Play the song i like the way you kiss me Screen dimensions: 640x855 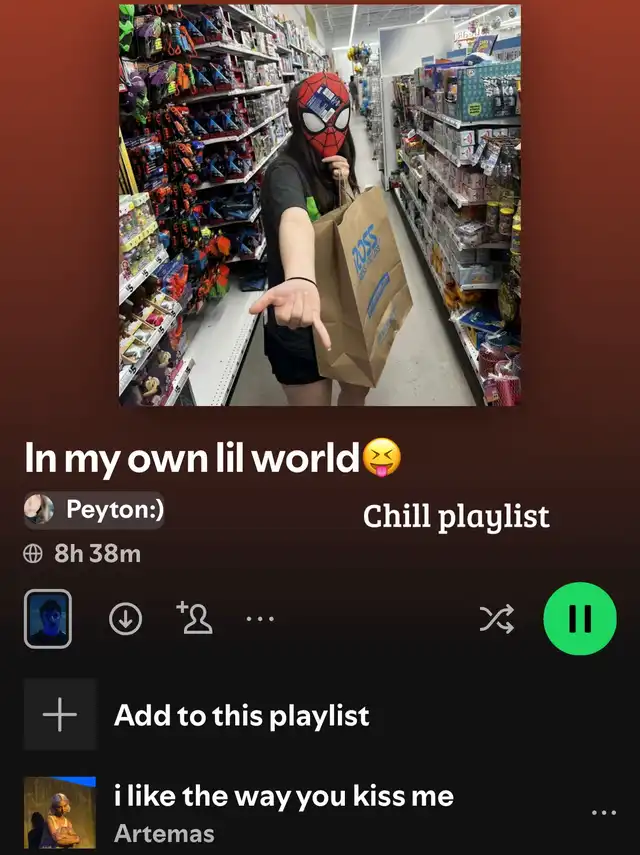(x=283, y=796)
